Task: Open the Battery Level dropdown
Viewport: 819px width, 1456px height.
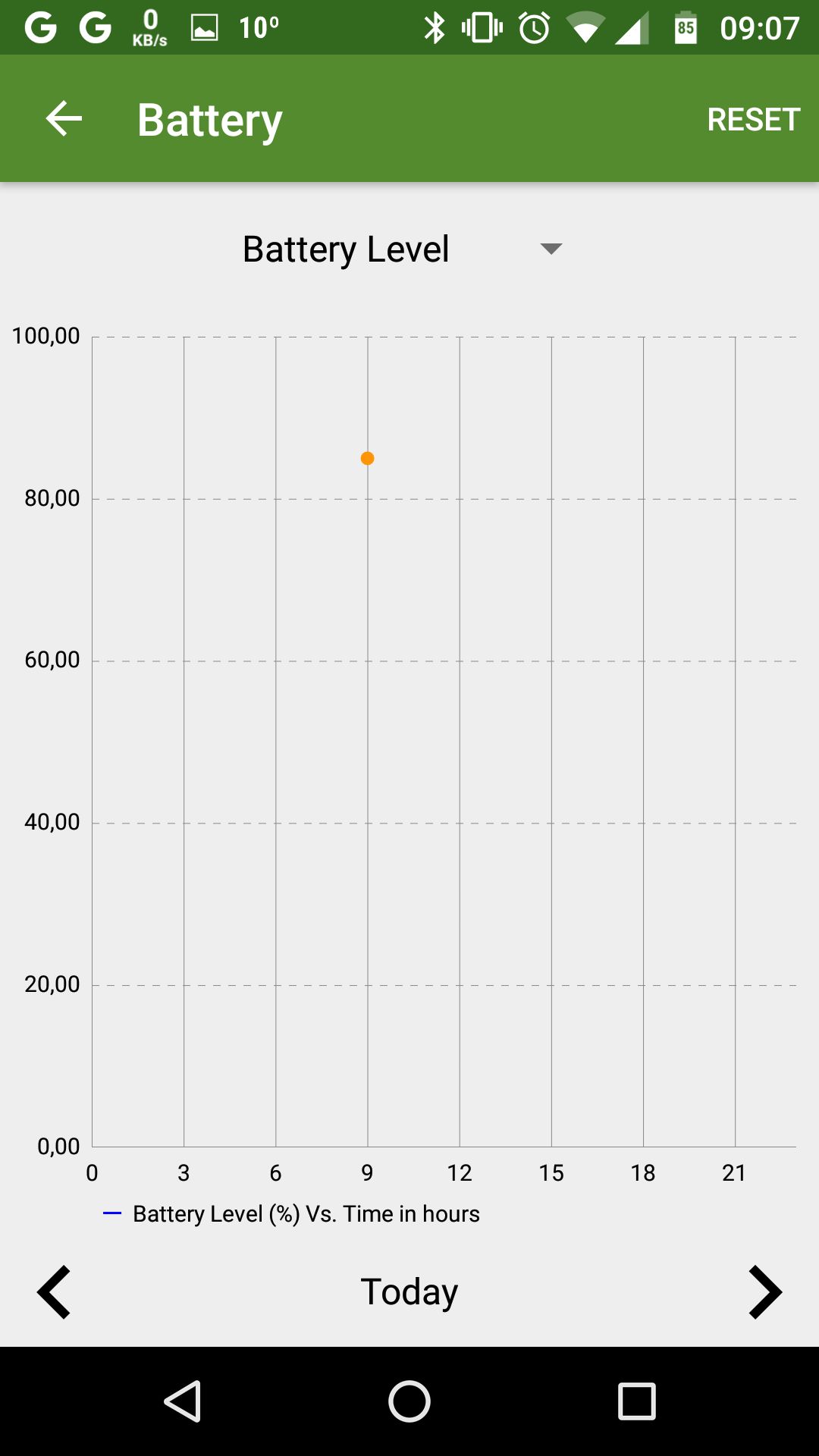Action: coord(403,249)
